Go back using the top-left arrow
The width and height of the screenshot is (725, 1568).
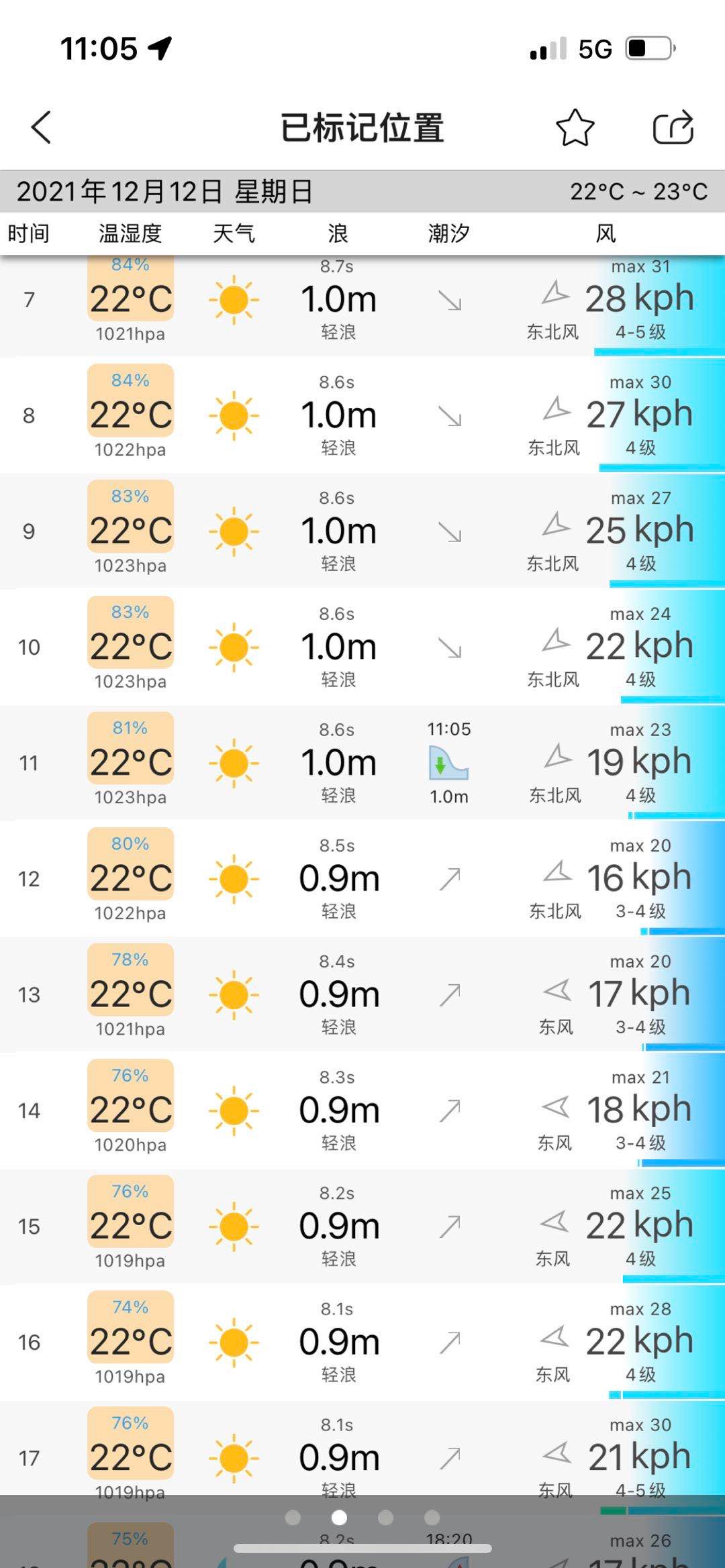tap(41, 127)
